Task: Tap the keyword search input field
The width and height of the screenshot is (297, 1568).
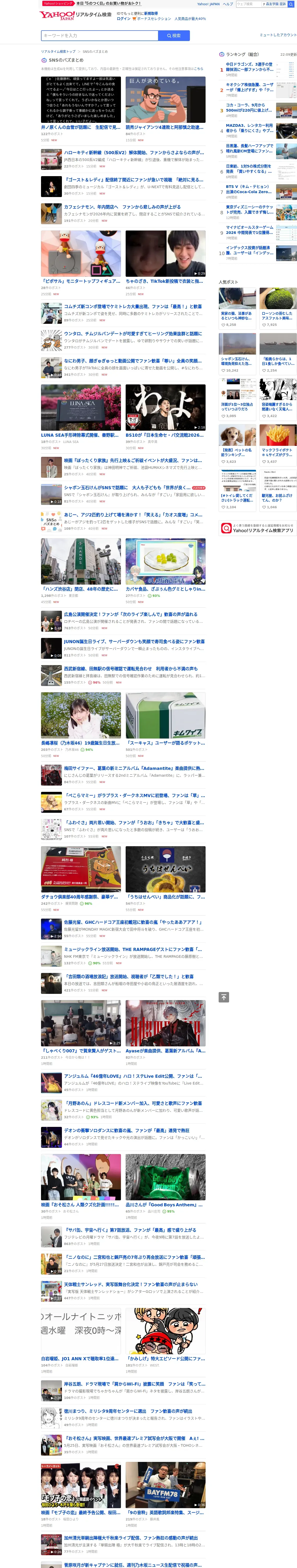Action: (x=99, y=35)
